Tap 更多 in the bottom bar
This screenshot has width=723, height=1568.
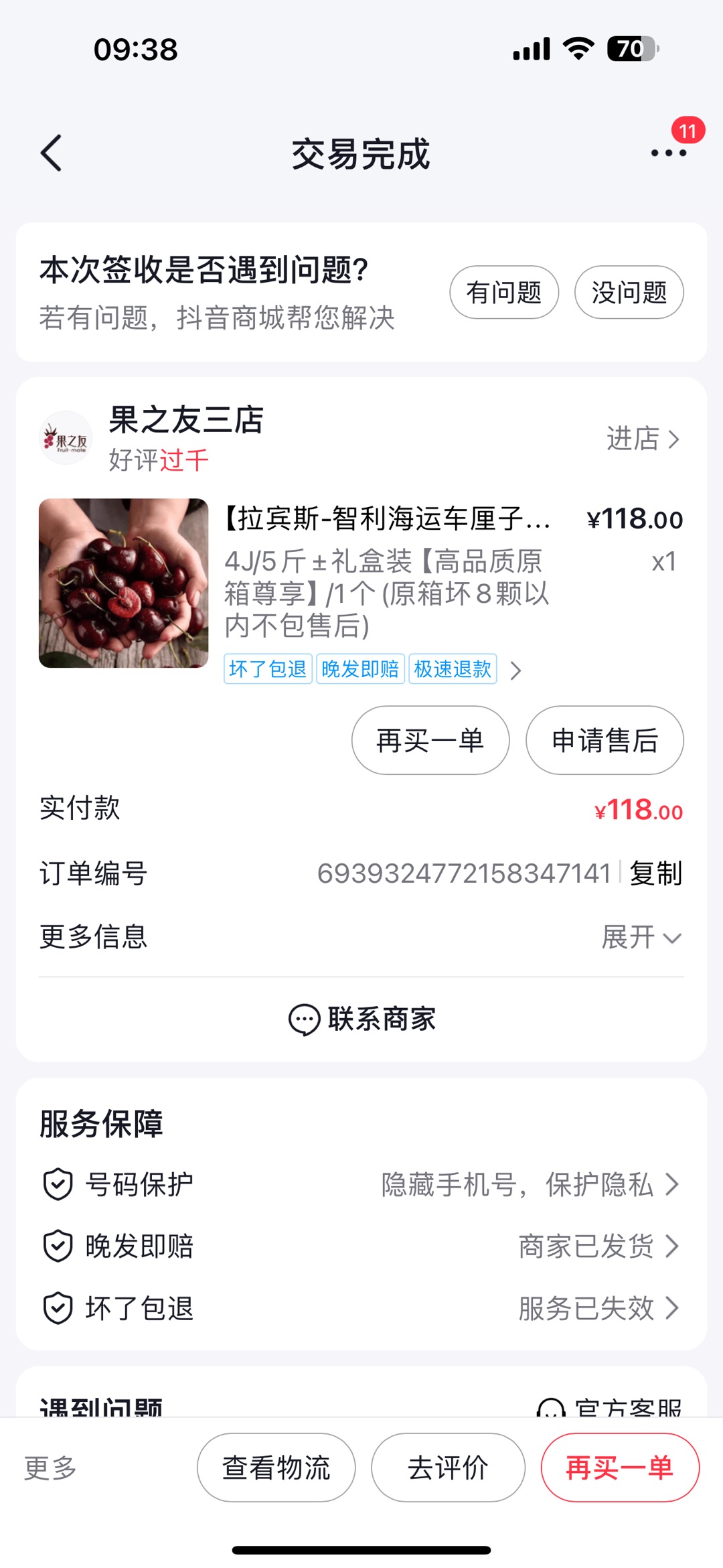(51, 1468)
